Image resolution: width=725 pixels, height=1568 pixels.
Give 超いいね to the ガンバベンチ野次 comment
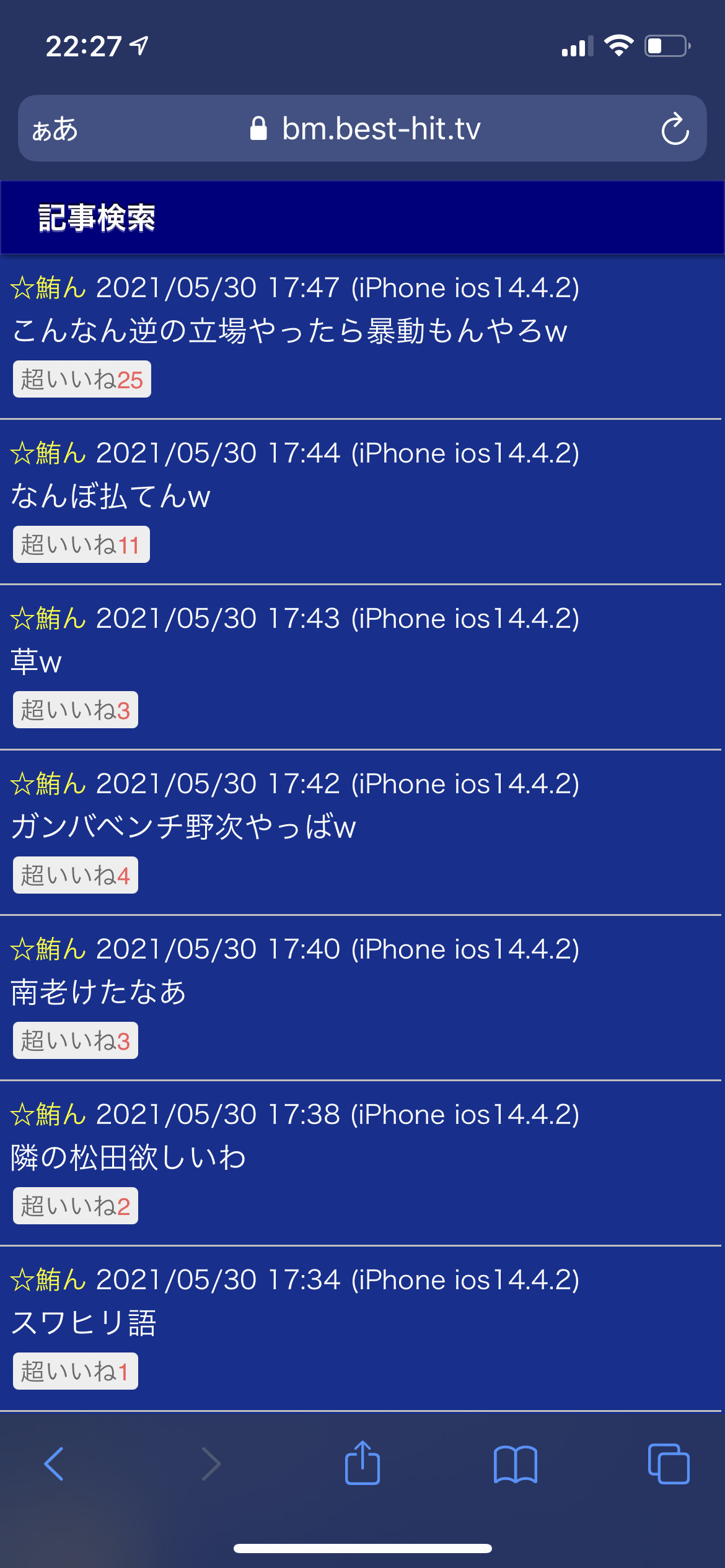click(76, 875)
